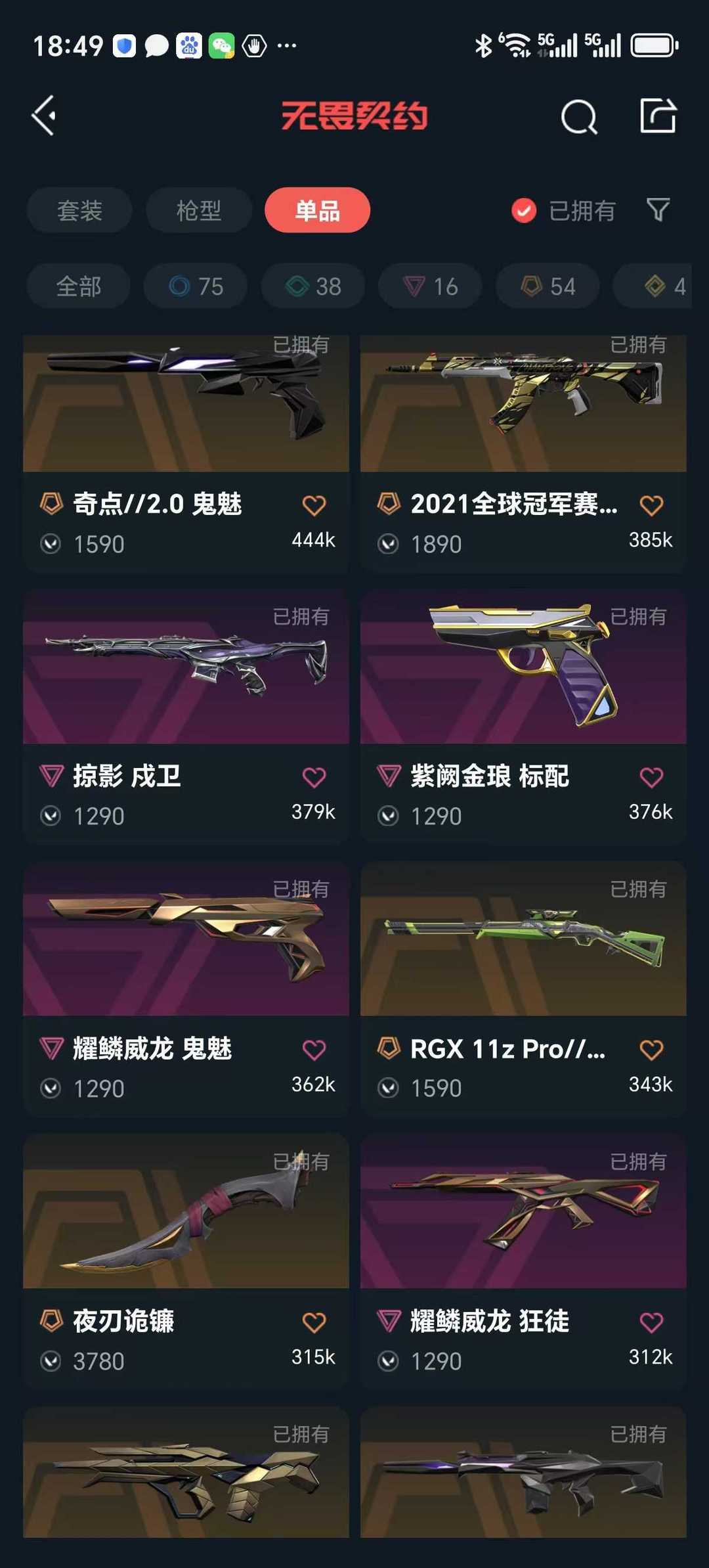Favorite the 耀鳞威龙 鬼魅 skin
709x1568 pixels.
(314, 1050)
